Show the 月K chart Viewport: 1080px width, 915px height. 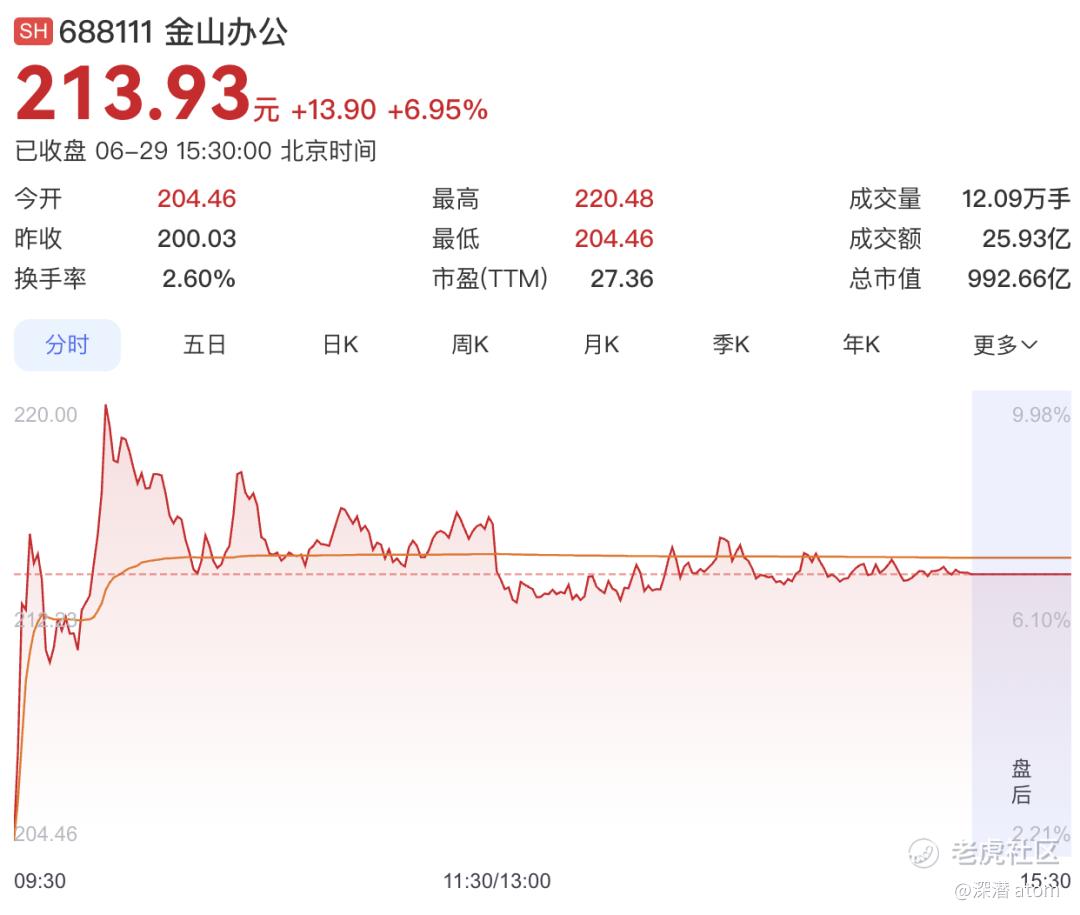[x=601, y=345]
